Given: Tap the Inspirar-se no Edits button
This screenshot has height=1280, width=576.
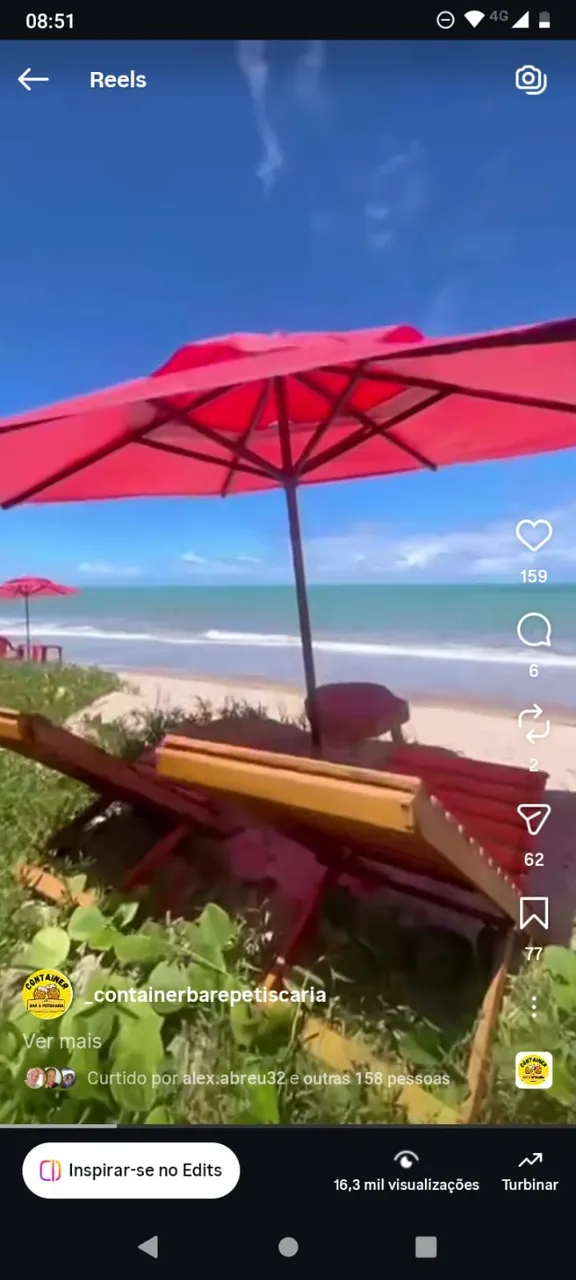Looking at the screenshot, I should point(131,1170).
